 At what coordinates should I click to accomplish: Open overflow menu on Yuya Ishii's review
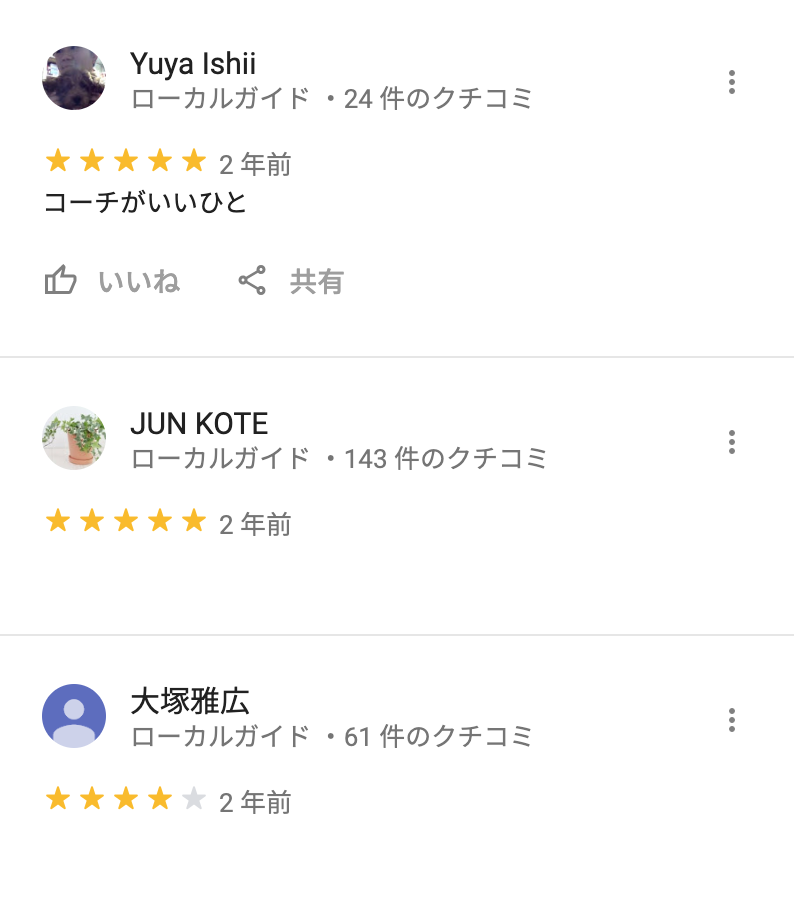tap(732, 82)
